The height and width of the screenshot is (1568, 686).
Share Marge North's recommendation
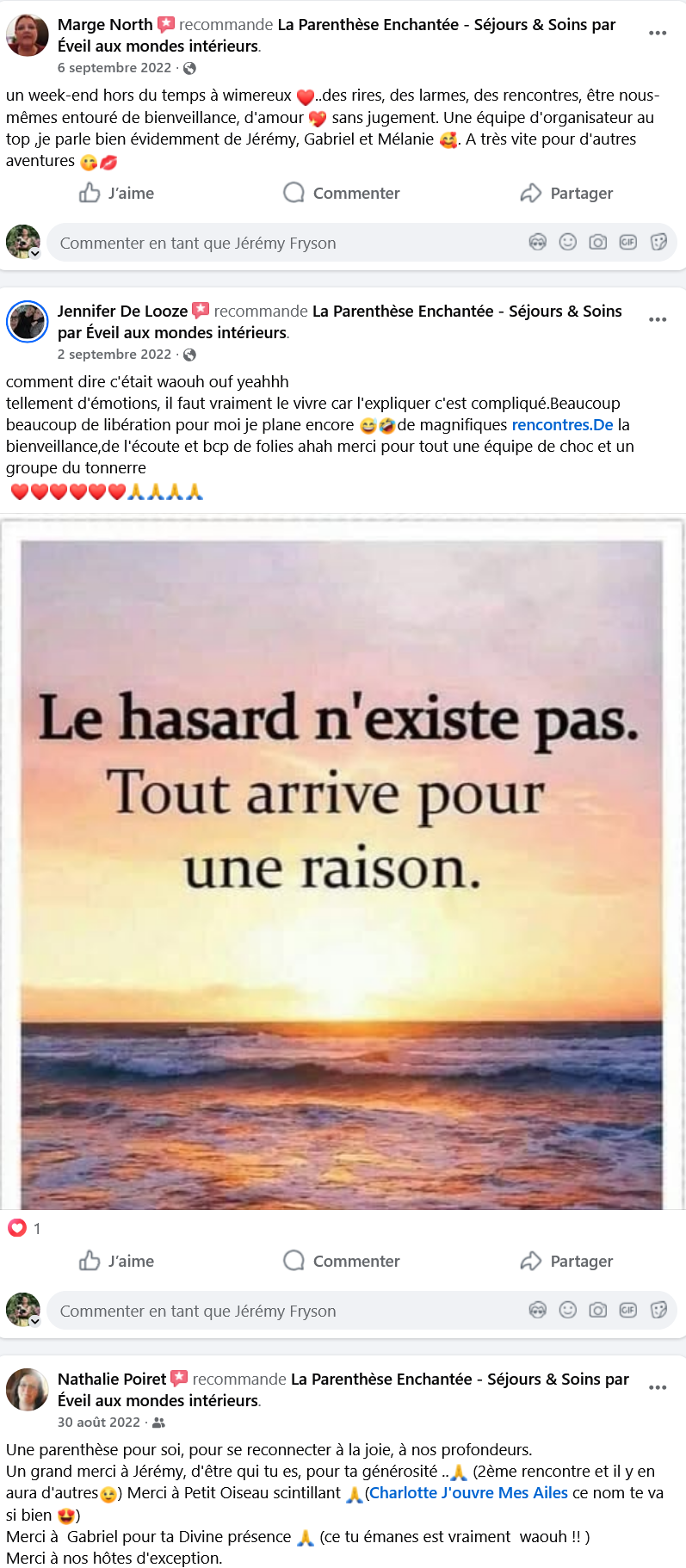[x=566, y=193]
